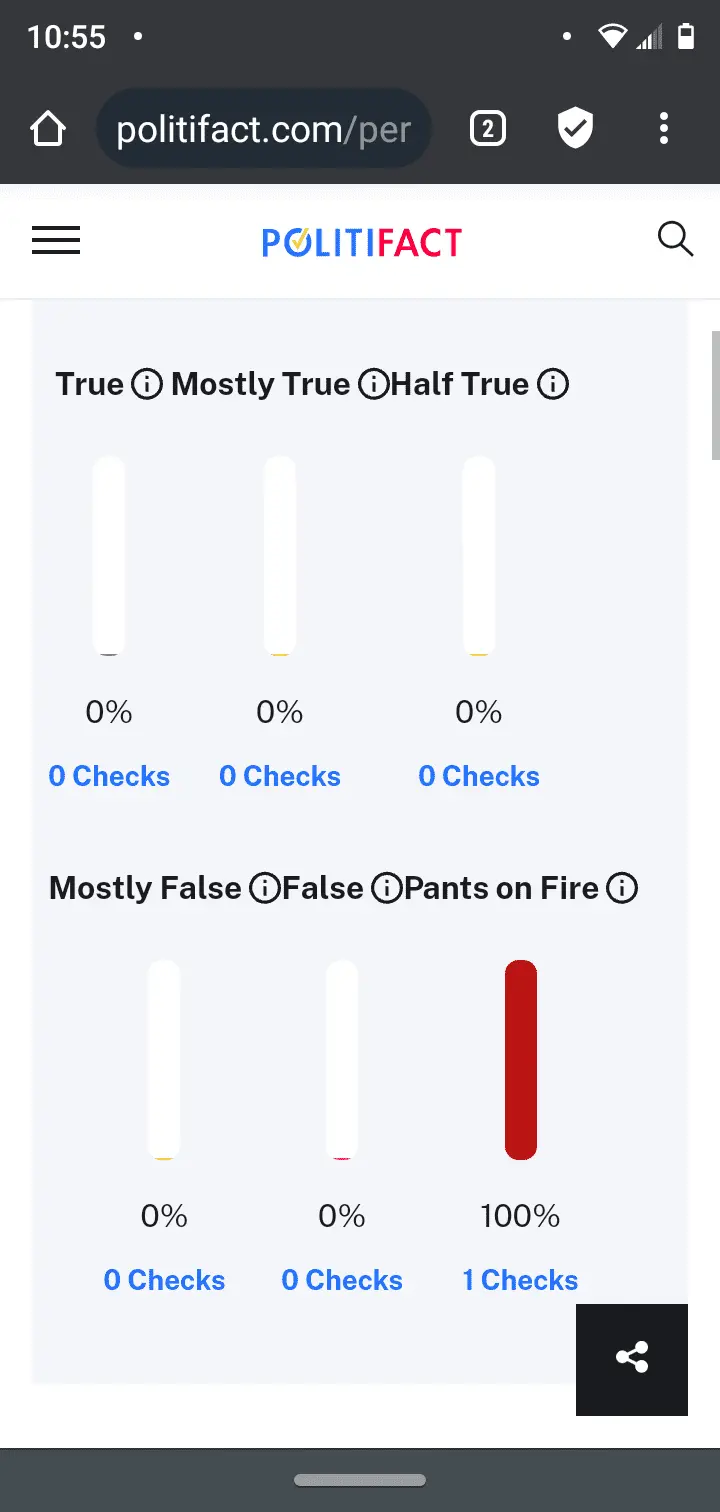Open 0 Checks link under Half True
The image size is (720, 1512).
[x=479, y=776]
